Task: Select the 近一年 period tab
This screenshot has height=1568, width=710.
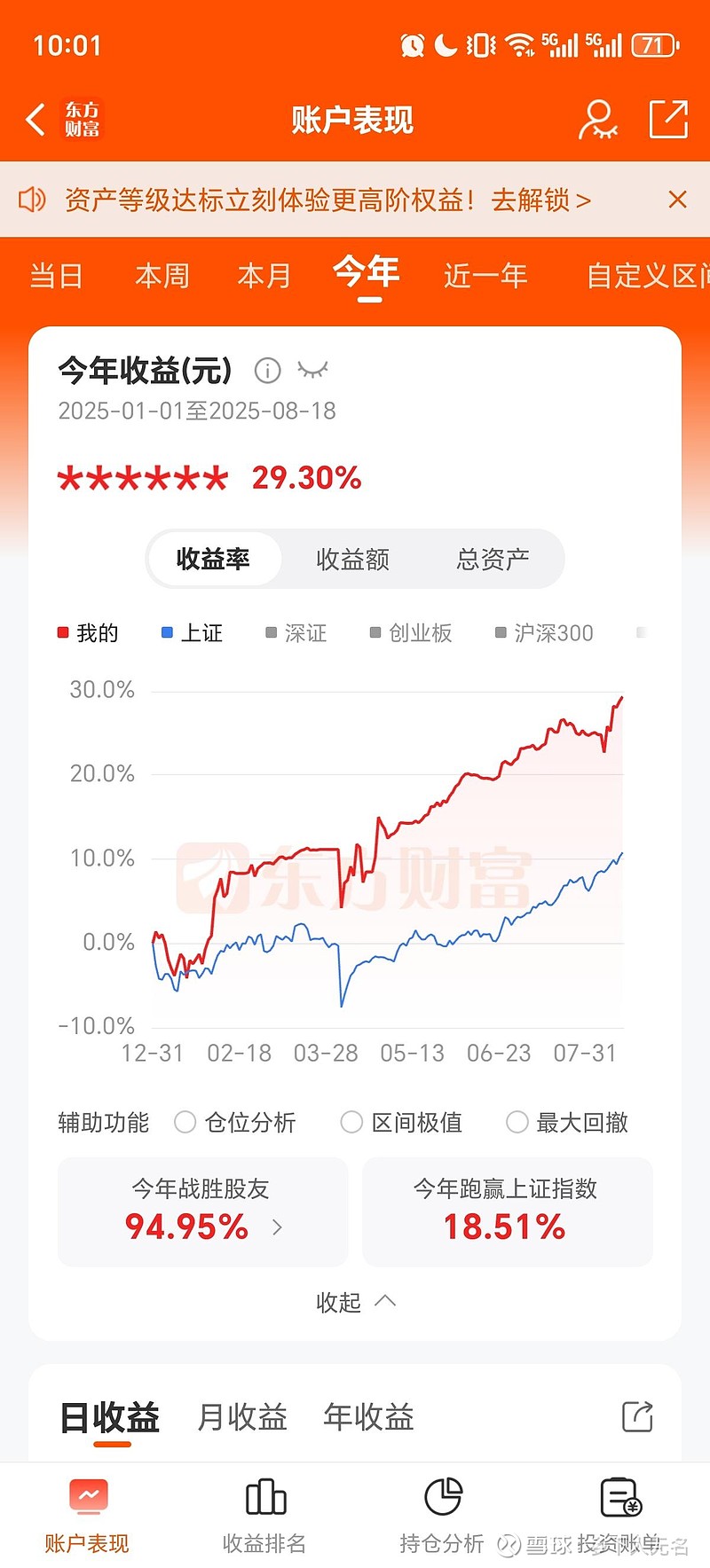Action: (x=485, y=276)
